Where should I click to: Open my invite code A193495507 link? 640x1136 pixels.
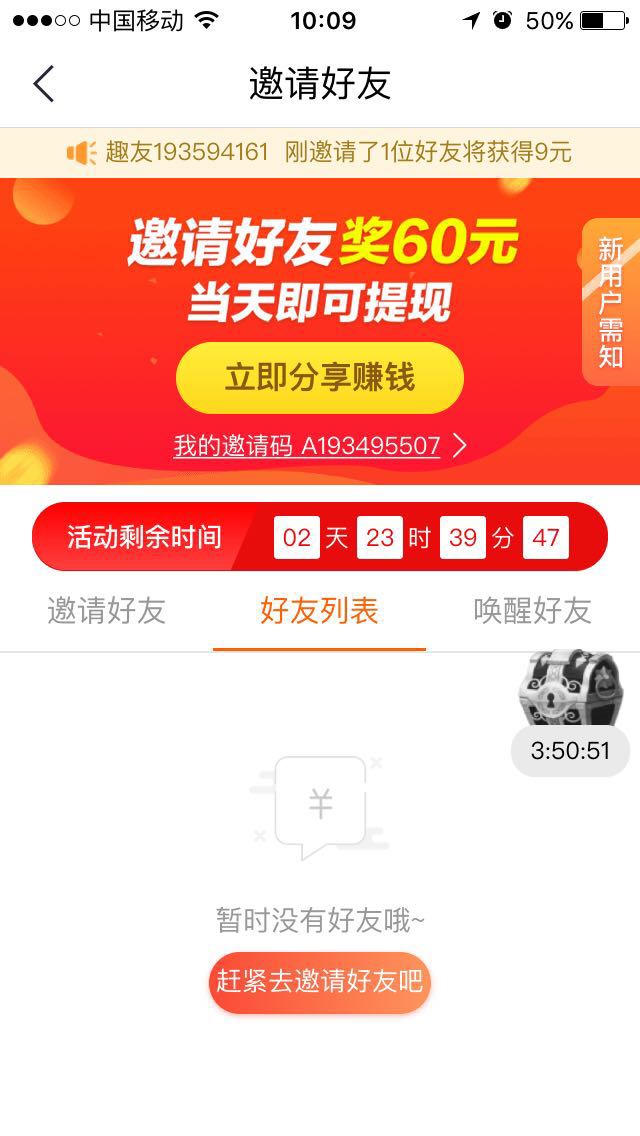319,446
